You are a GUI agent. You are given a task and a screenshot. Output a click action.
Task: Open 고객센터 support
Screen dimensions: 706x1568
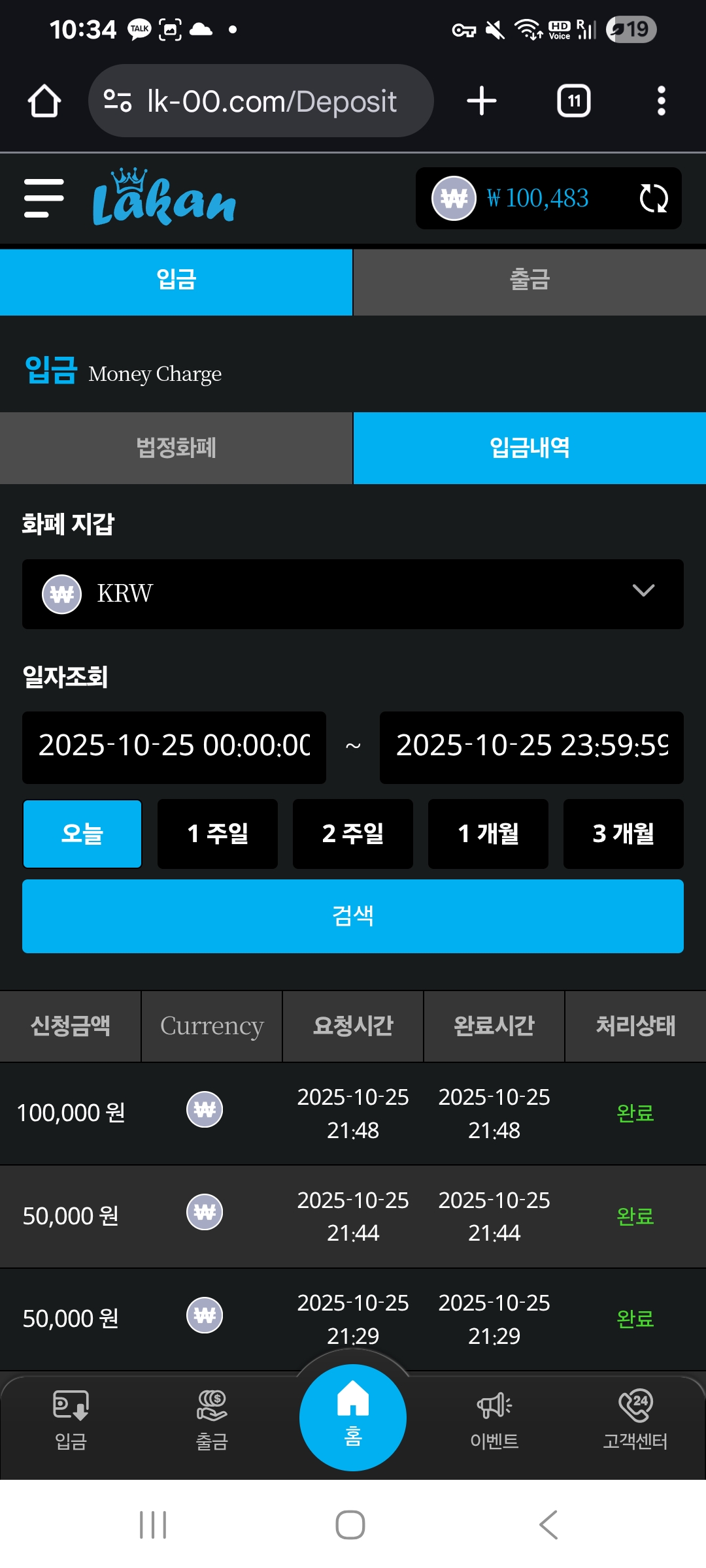[635, 1420]
